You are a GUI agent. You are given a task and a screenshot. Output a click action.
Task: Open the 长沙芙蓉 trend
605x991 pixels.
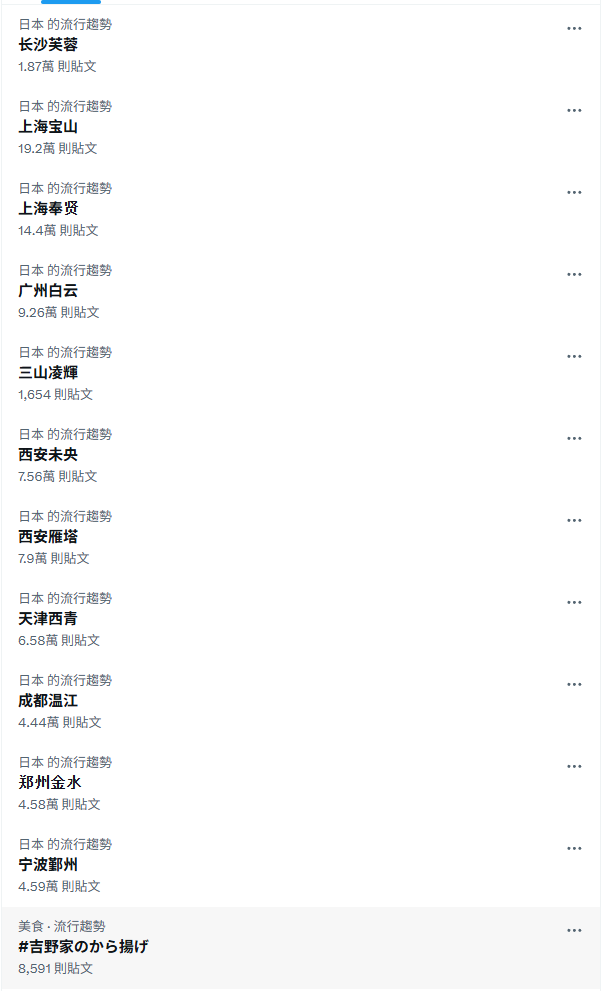tap(301, 46)
